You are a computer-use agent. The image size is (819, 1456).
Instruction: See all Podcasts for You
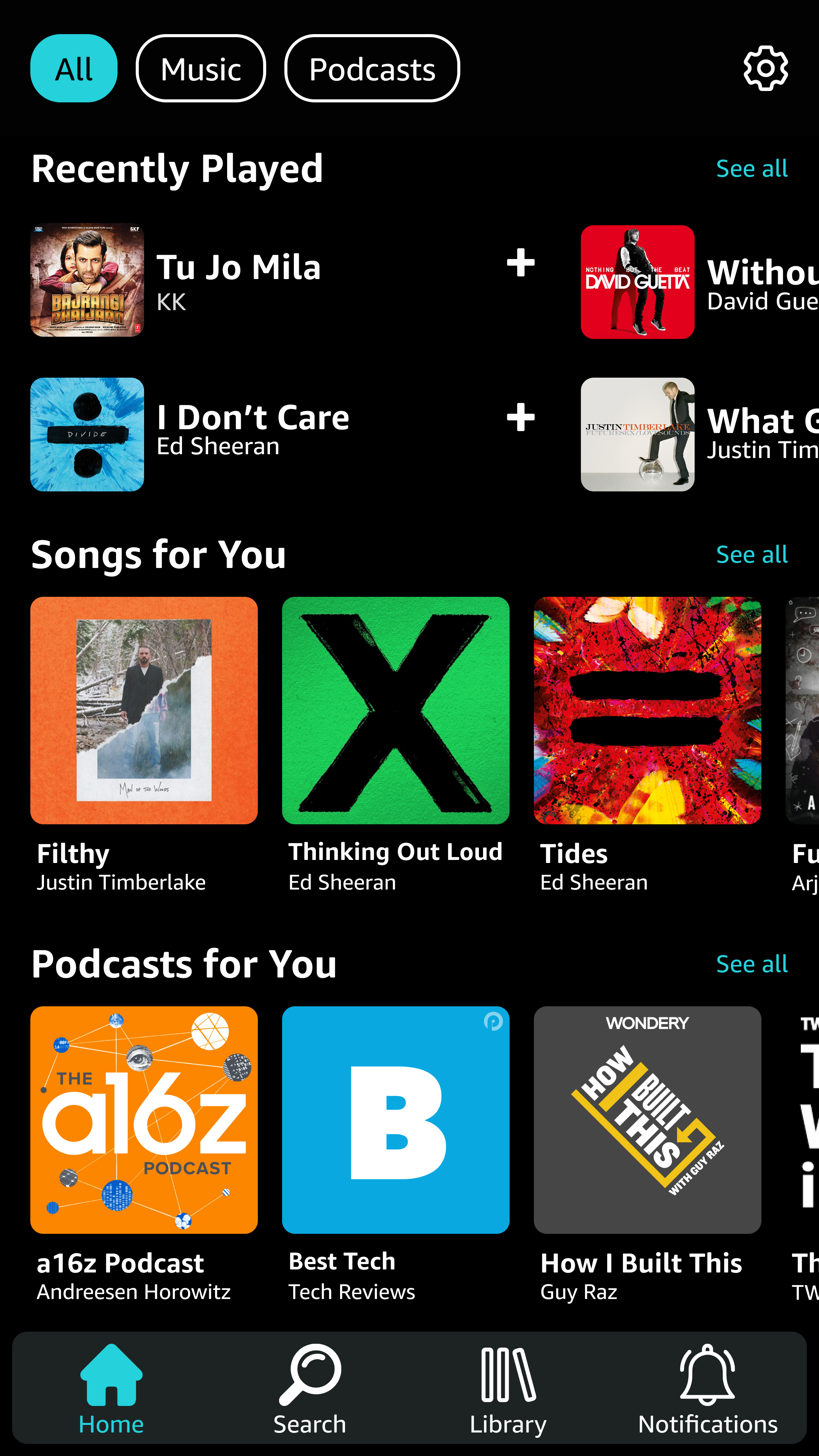[752, 964]
